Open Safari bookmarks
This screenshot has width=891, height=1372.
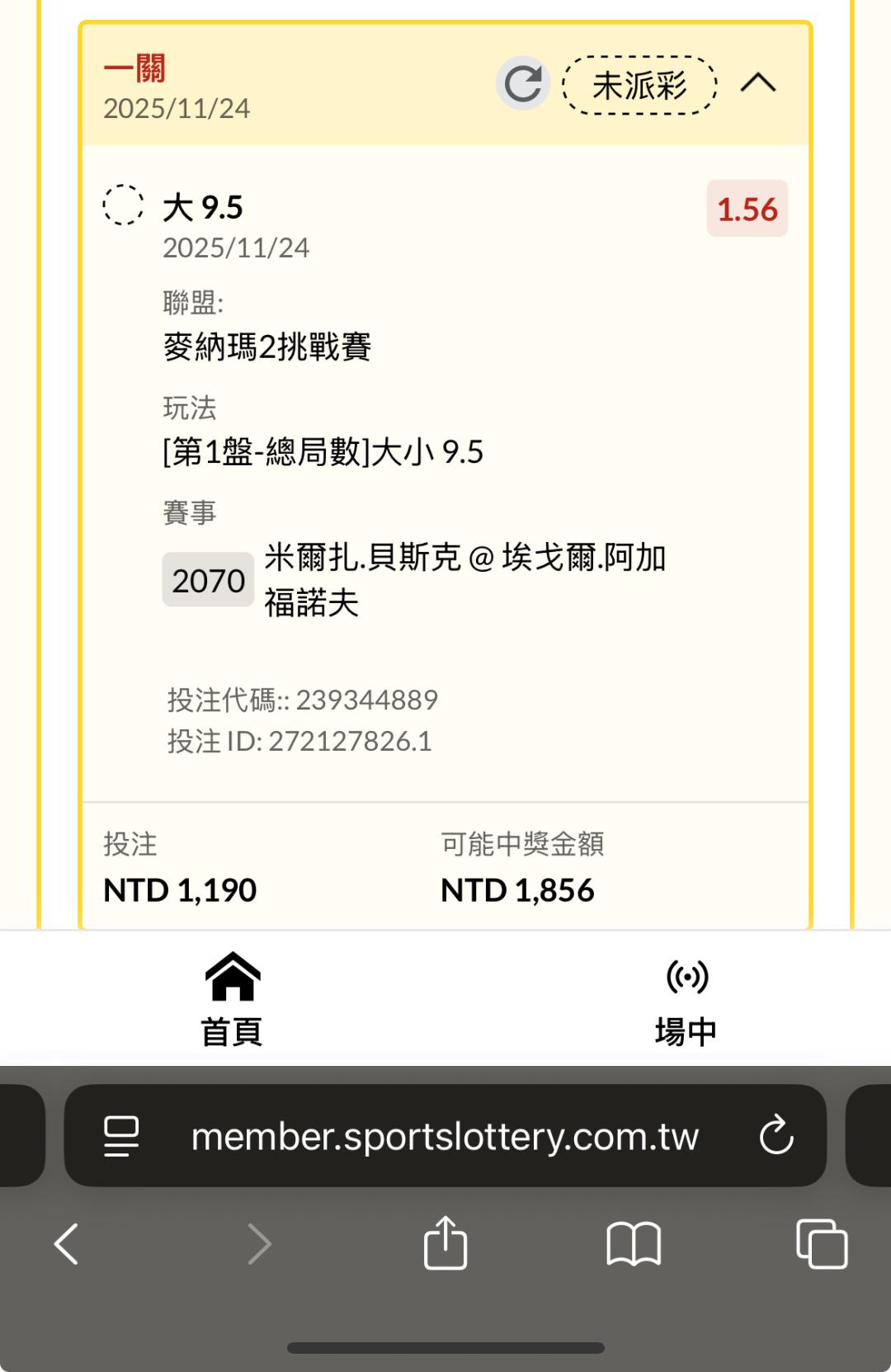click(633, 1243)
